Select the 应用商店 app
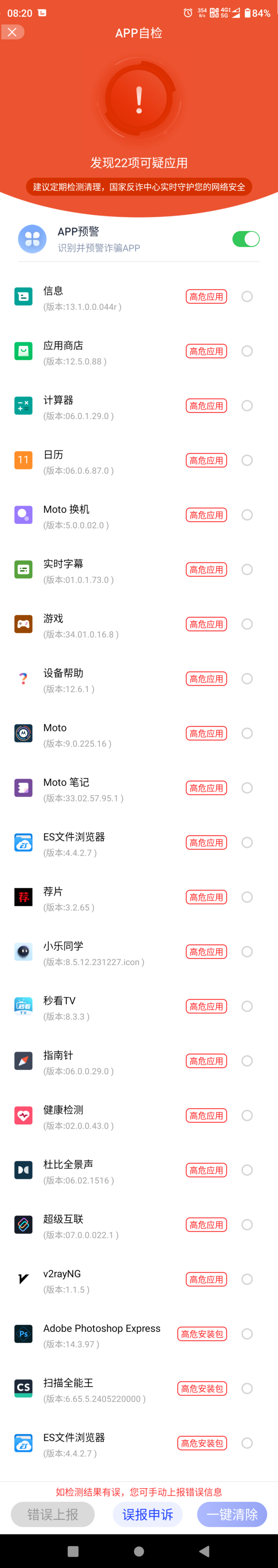 click(247, 351)
